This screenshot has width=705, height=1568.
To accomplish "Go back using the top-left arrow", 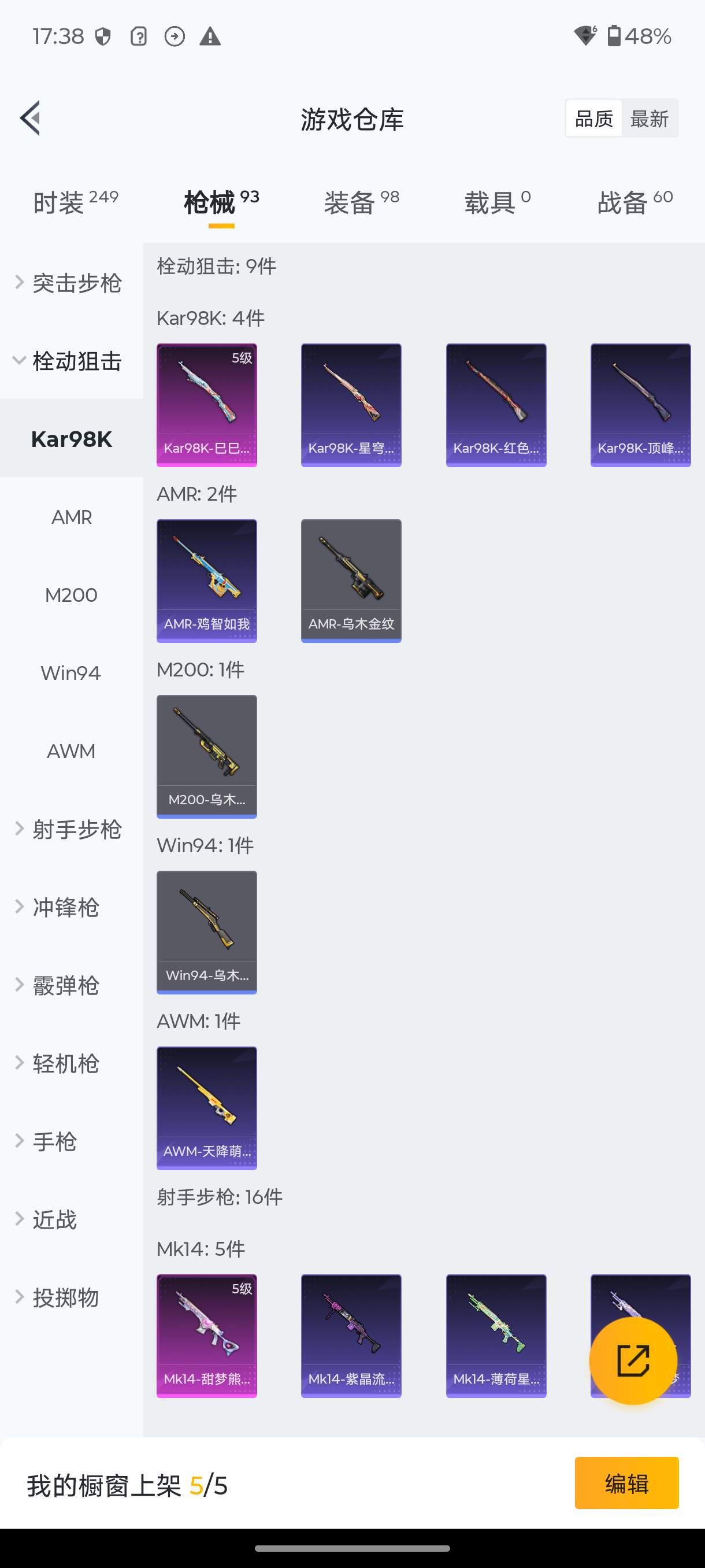I will tap(31, 118).
